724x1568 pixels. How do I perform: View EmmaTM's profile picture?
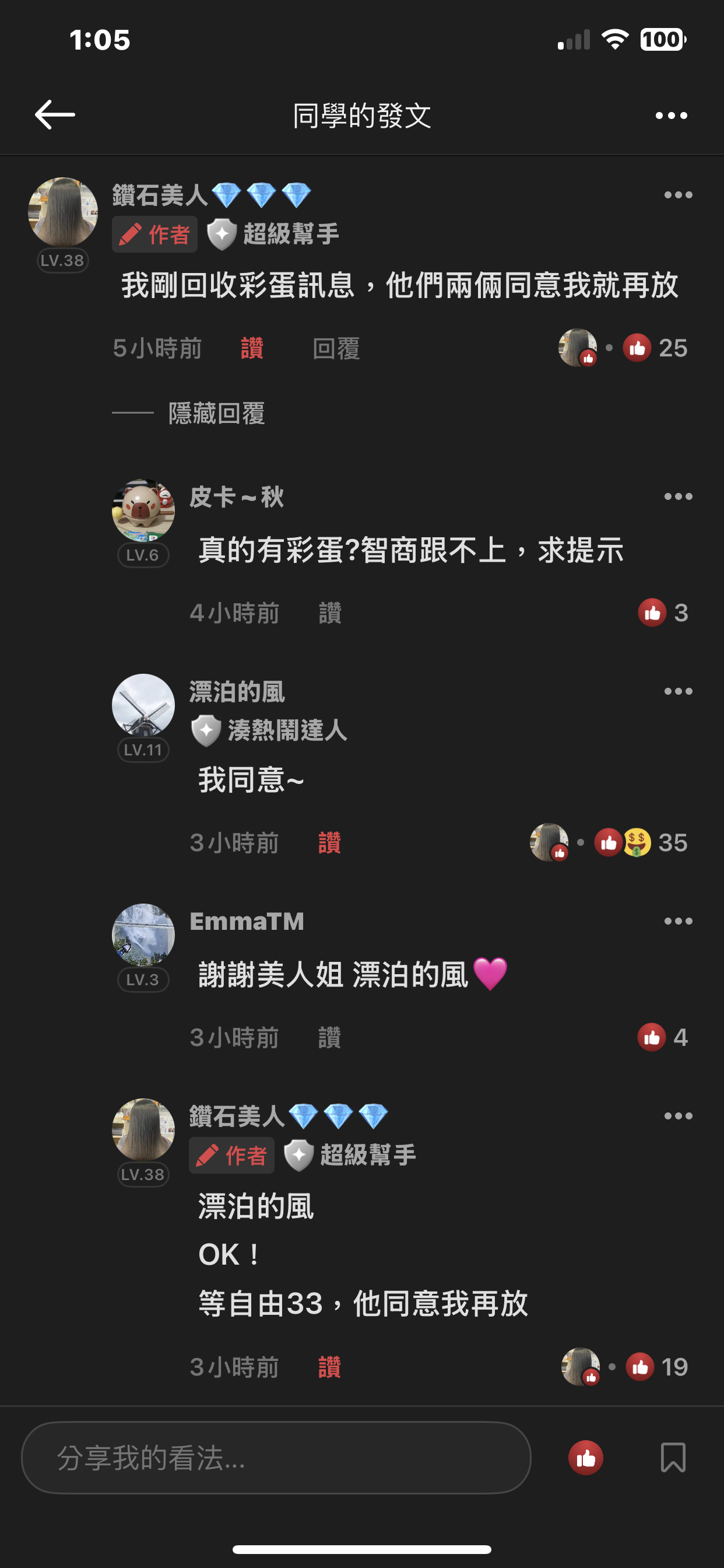click(x=143, y=935)
